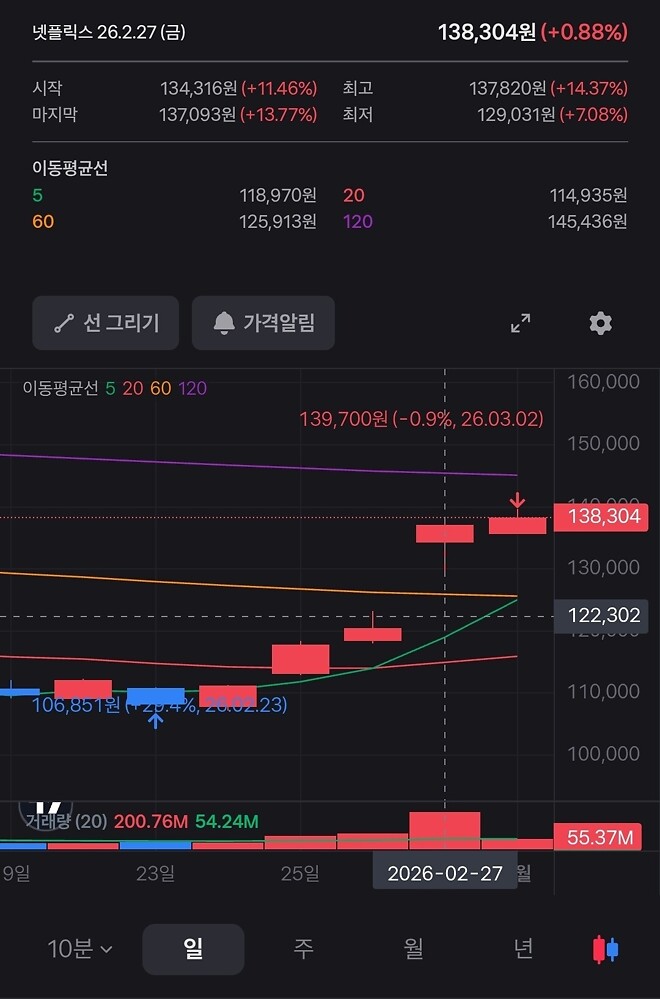Switch to the 월 monthly chart
Viewport: 660px width, 999px height.
pos(413,949)
